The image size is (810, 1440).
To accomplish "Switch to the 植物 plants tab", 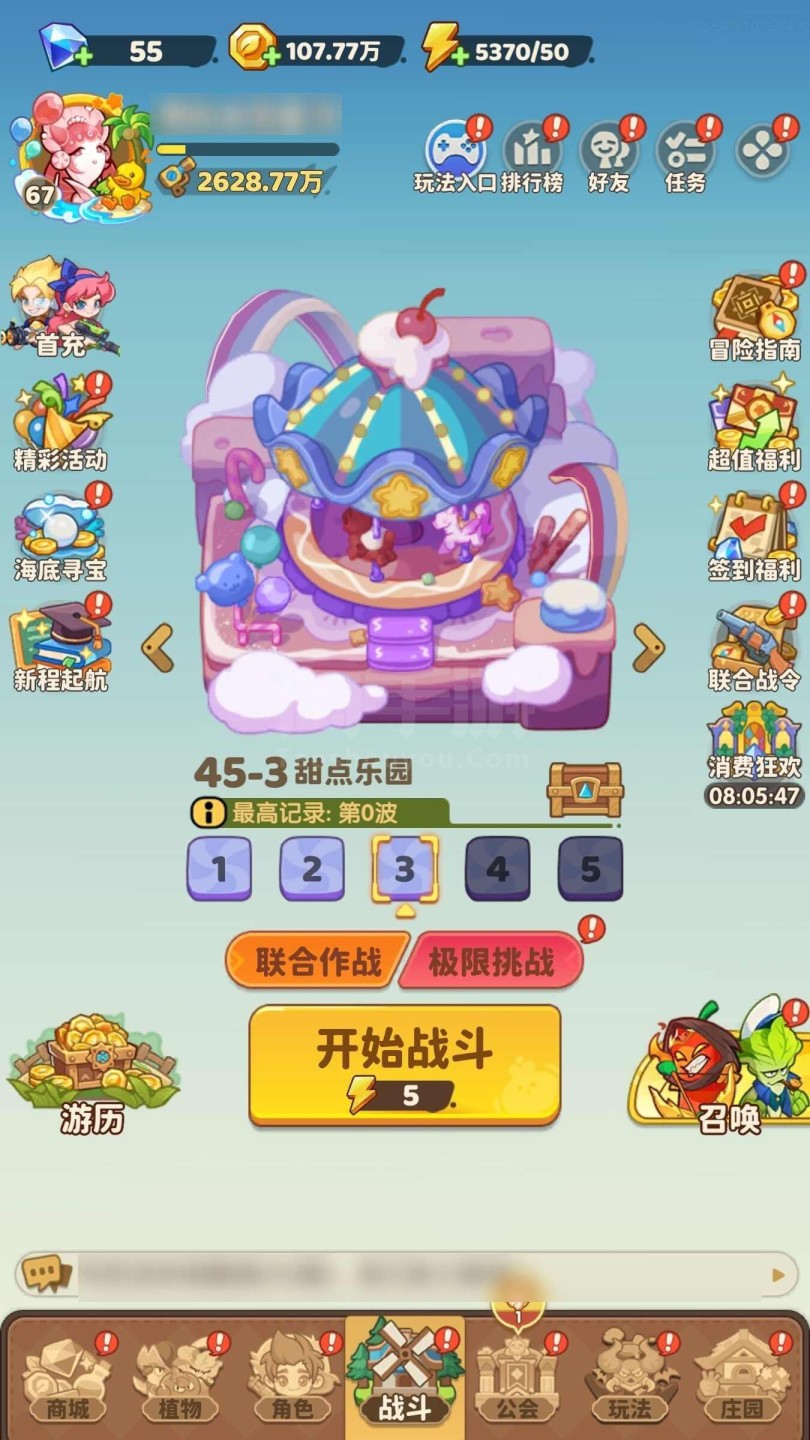I will (180, 1378).
